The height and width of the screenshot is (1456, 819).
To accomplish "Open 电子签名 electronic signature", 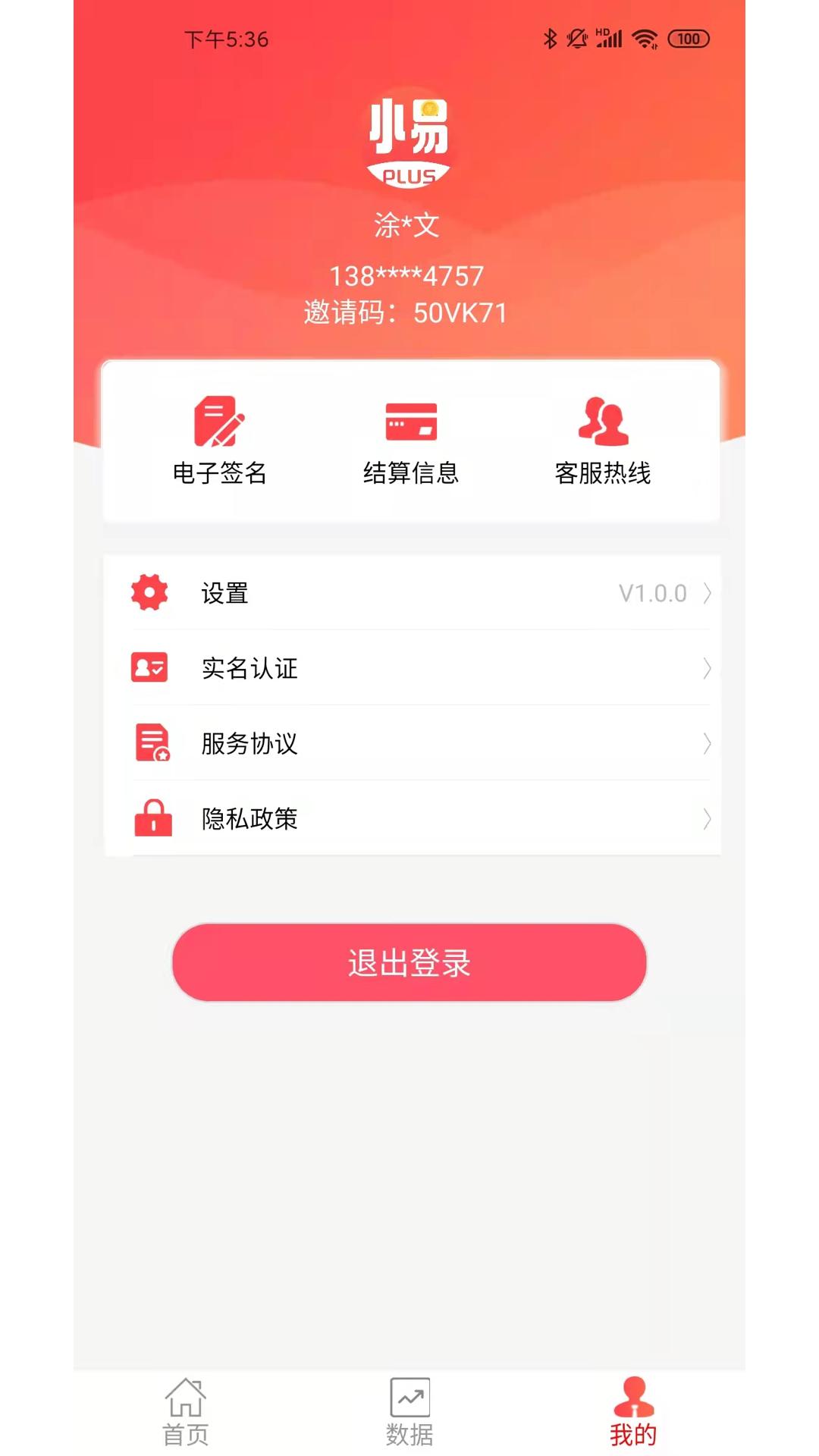I will coord(219,441).
